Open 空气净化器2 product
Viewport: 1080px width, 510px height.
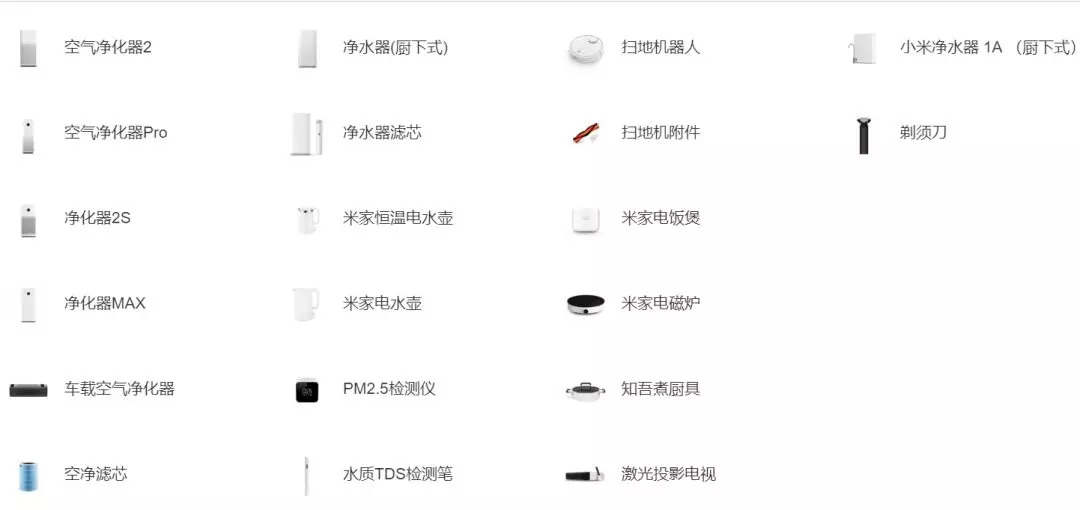pos(107,47)
